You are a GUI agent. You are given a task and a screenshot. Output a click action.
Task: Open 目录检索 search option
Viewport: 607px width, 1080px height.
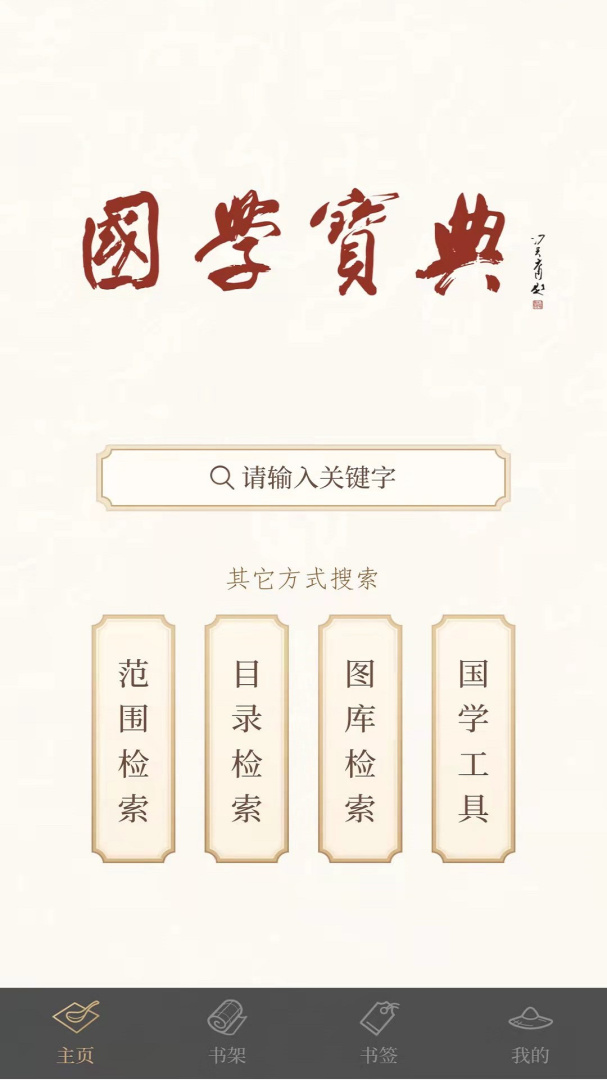[247, 738]
